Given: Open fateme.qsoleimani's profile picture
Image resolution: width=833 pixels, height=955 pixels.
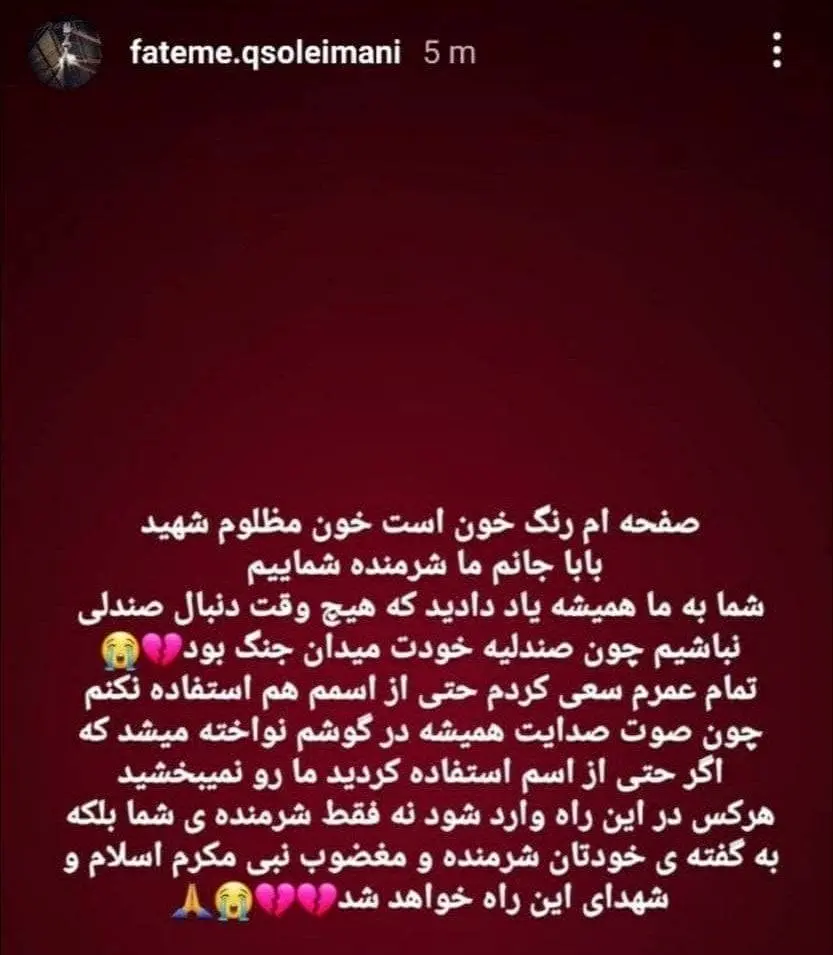Looking at the screenshot, I should [65, 52].
